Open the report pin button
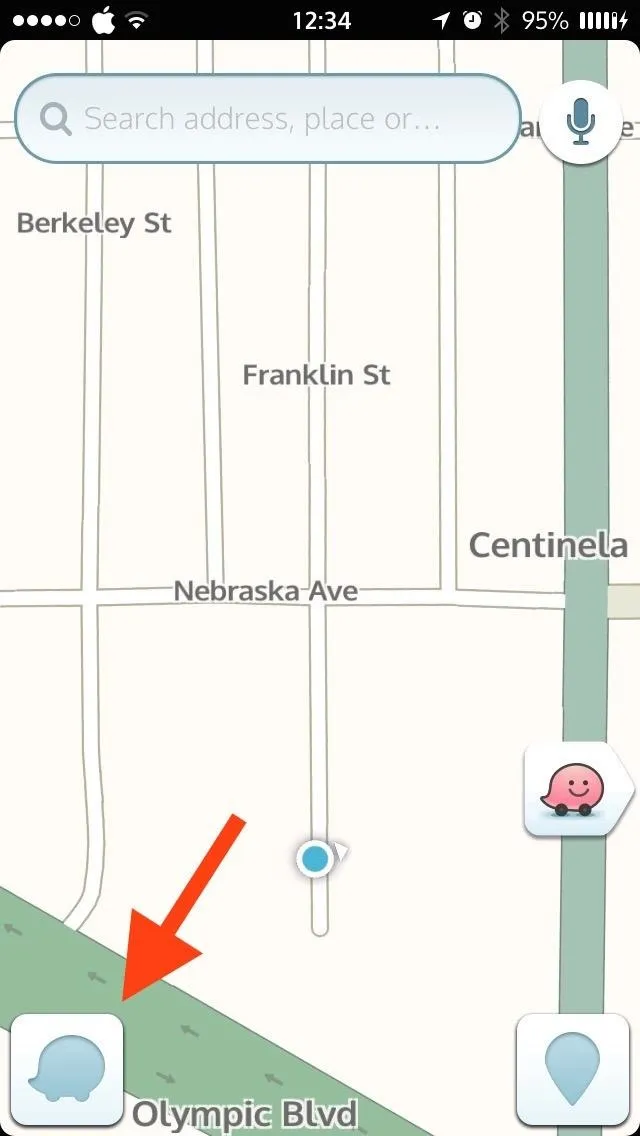 click(573, 1068)
